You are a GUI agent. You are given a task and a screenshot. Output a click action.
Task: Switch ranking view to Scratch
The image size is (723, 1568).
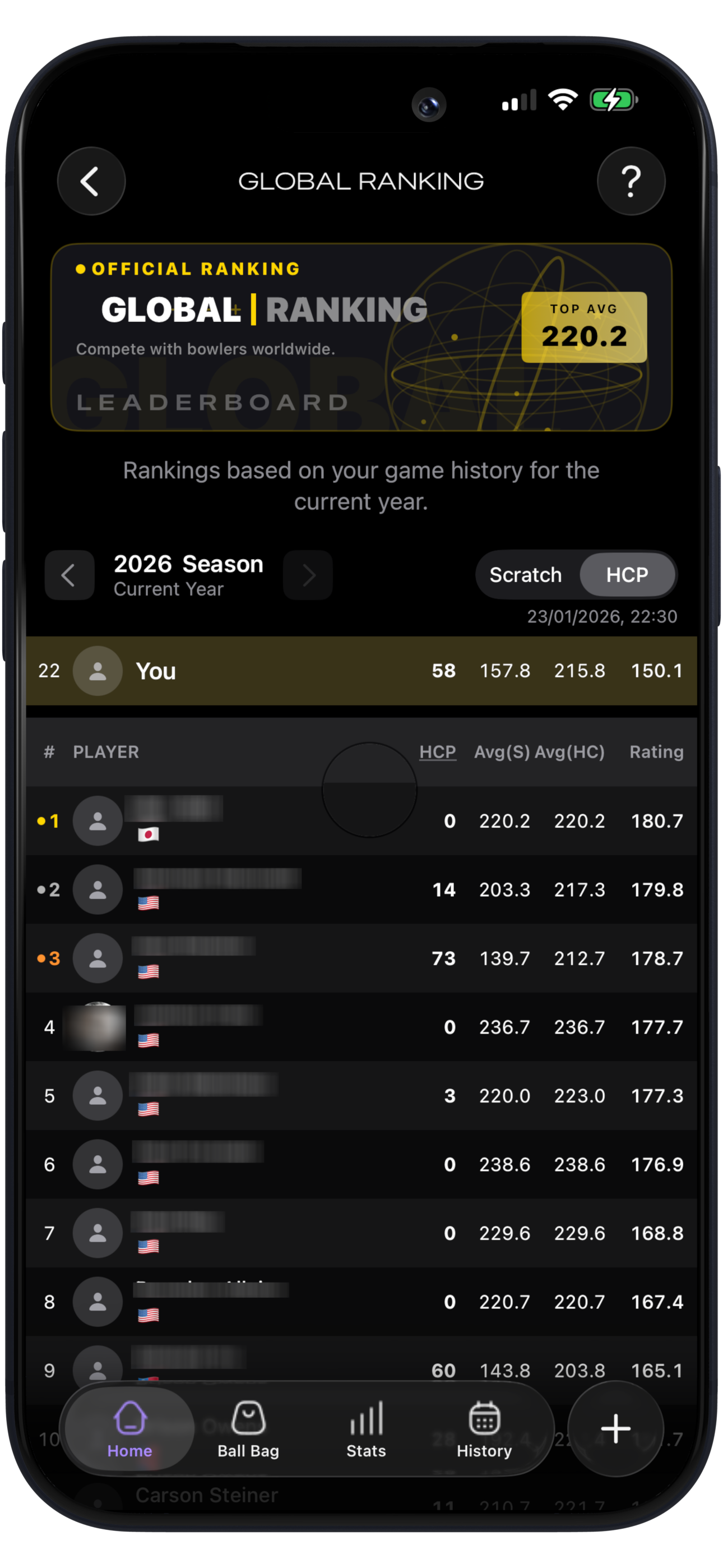coord(525,575)
